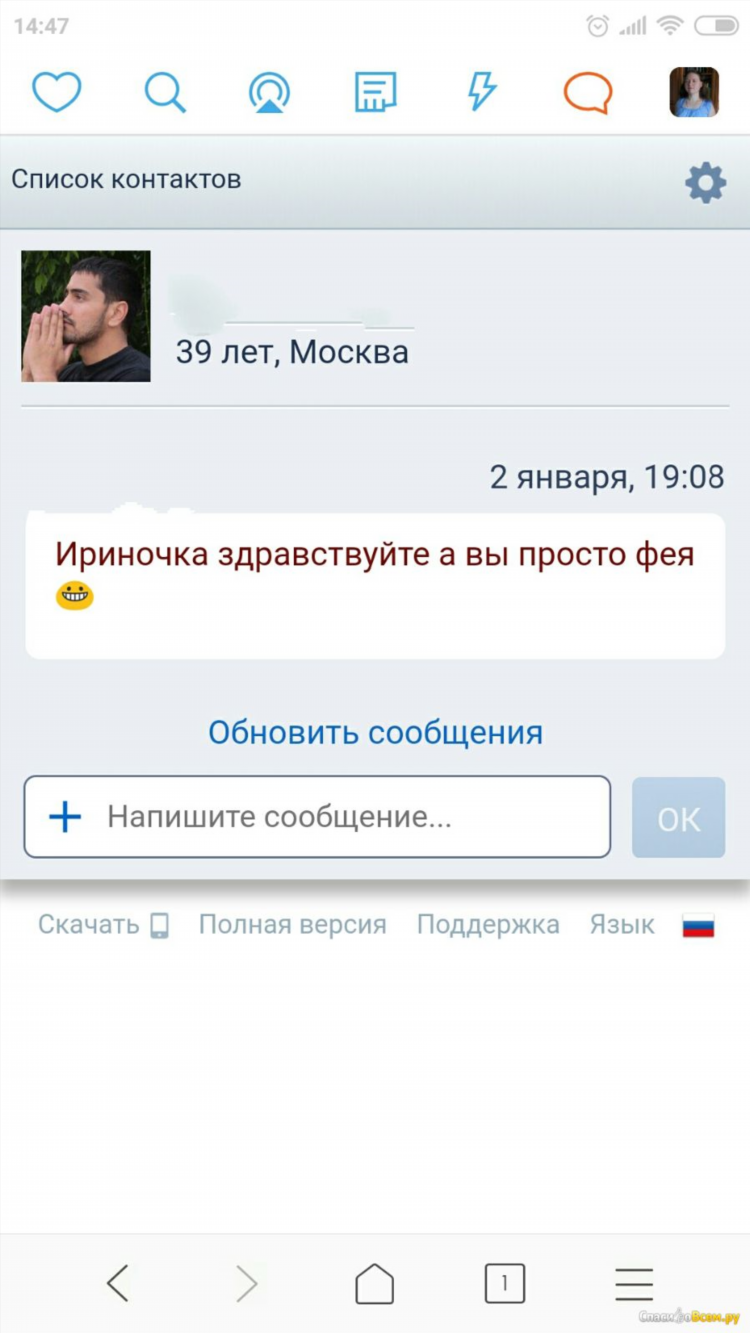Open contact list settings gear

(x=705, y=183)
